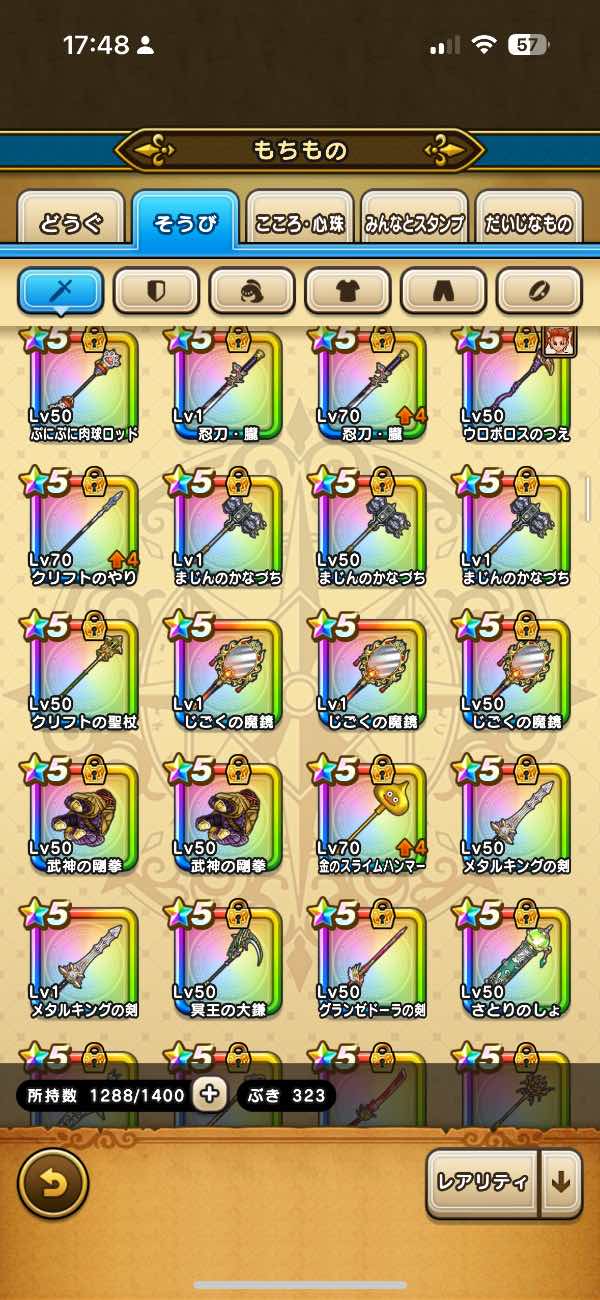Open the グランゼドーラの剣 weapon card
The height and width of the screenshot is (1300, 600).
(371, 958)
